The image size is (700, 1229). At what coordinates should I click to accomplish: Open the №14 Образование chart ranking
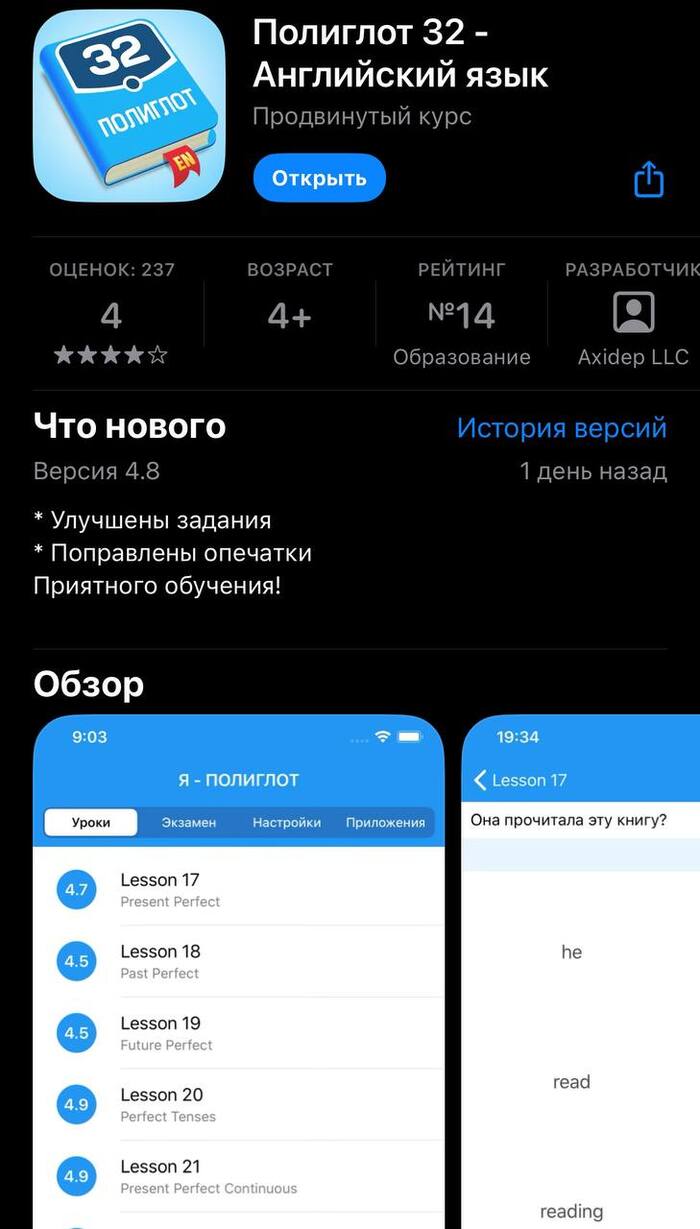pos(461,315)
